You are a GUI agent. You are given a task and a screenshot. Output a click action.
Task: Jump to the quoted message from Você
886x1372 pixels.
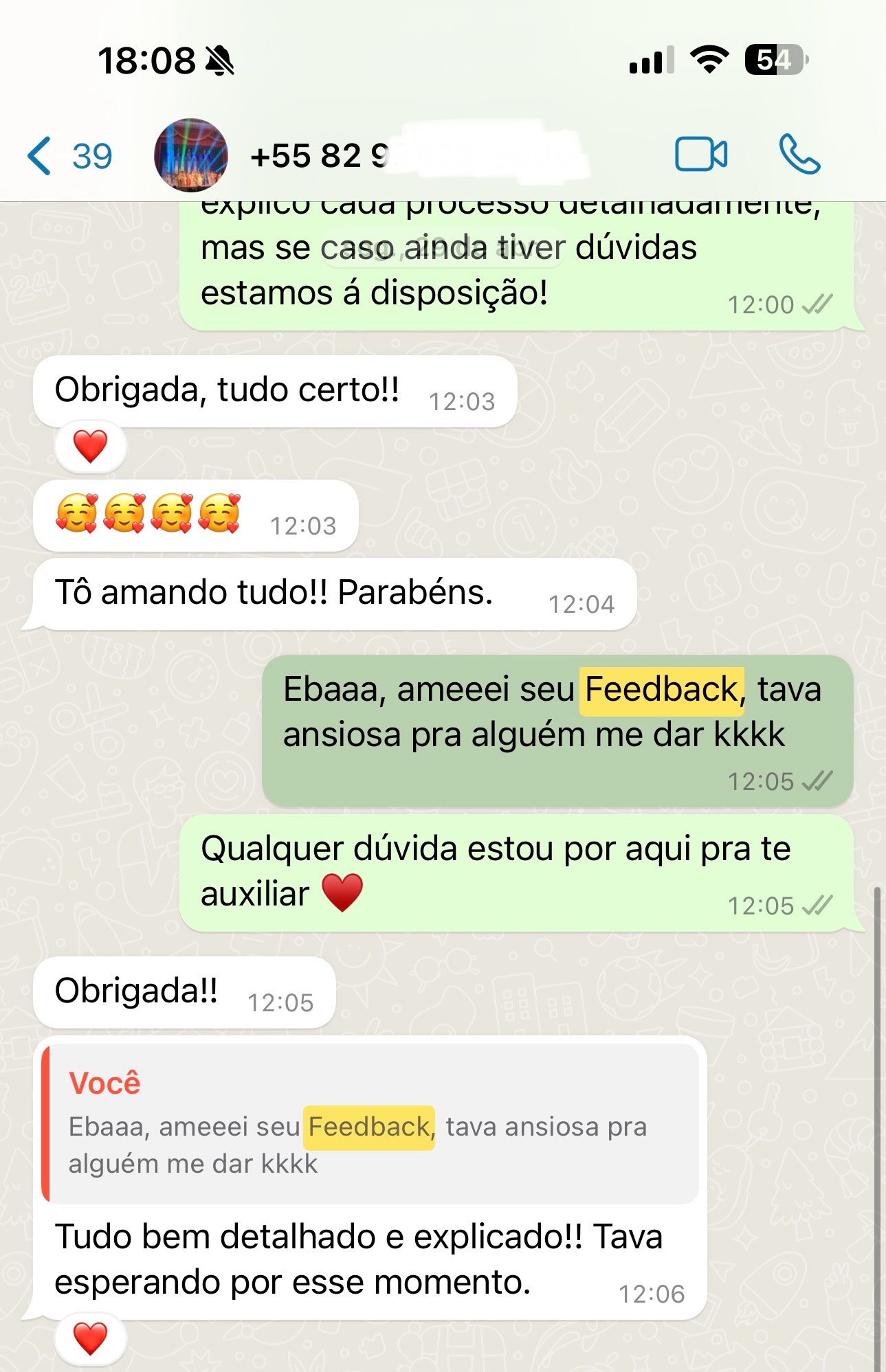point(371,1124)
